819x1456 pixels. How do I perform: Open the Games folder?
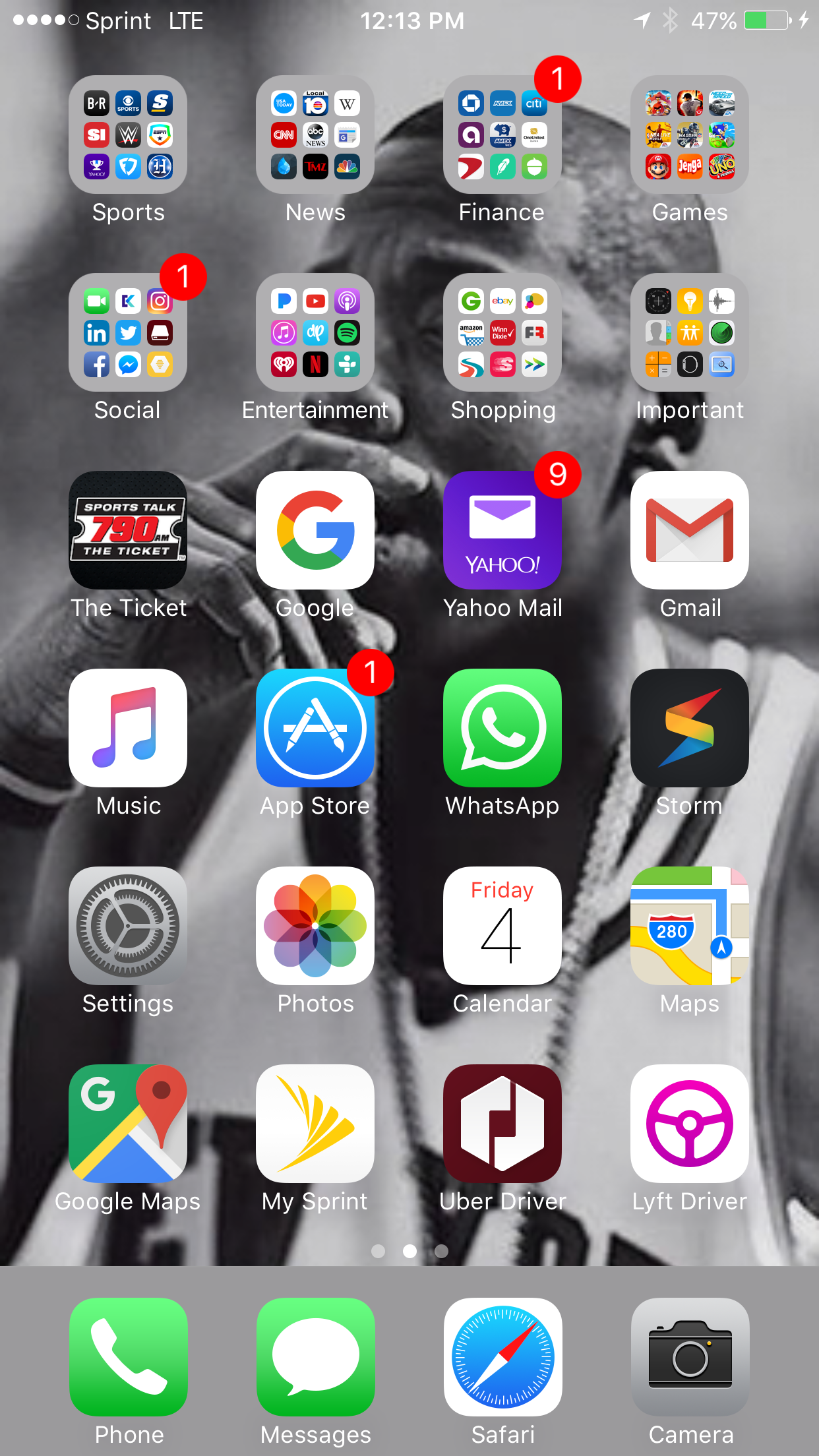click(x=690, y=135)
